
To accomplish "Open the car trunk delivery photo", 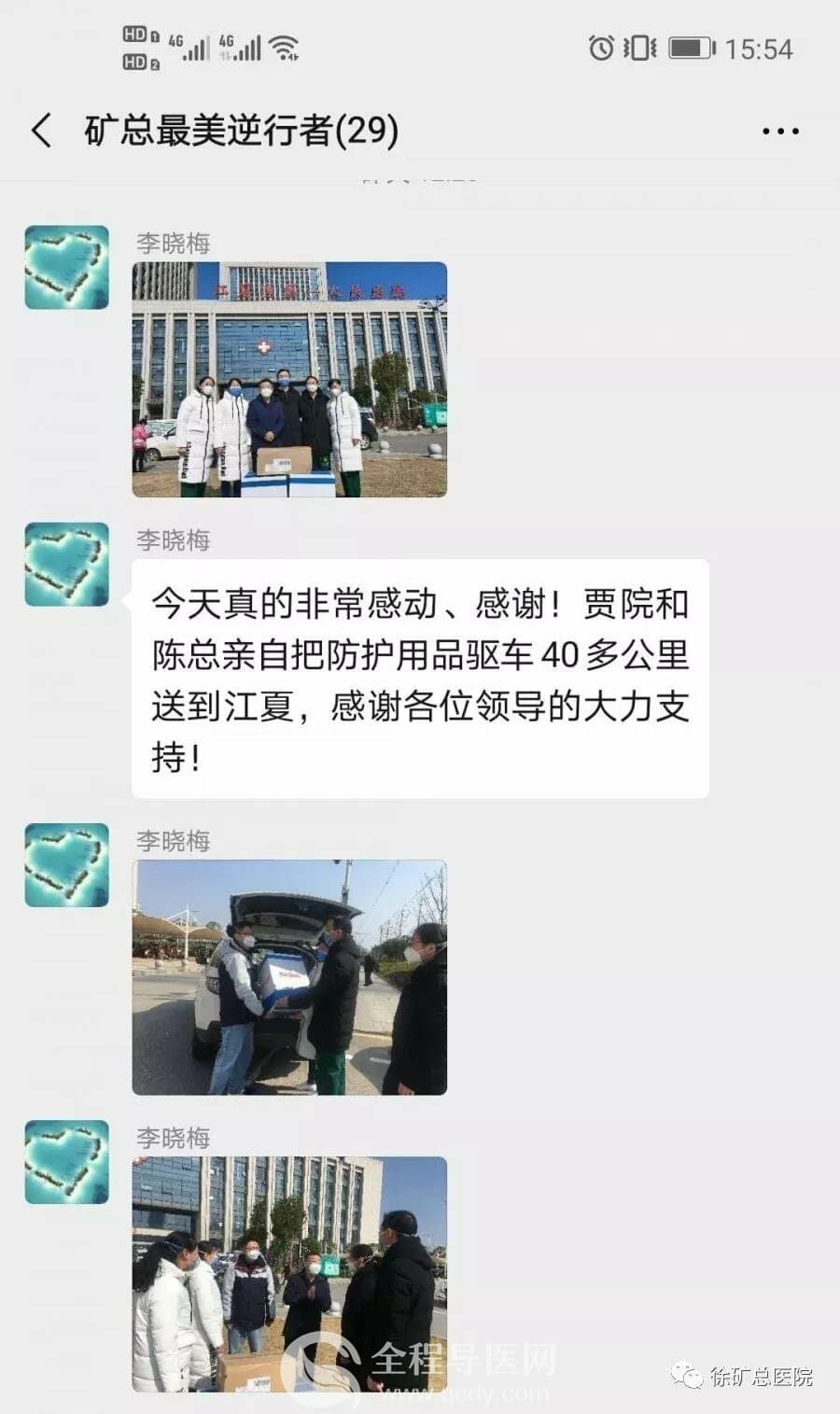I will (289, 976).
